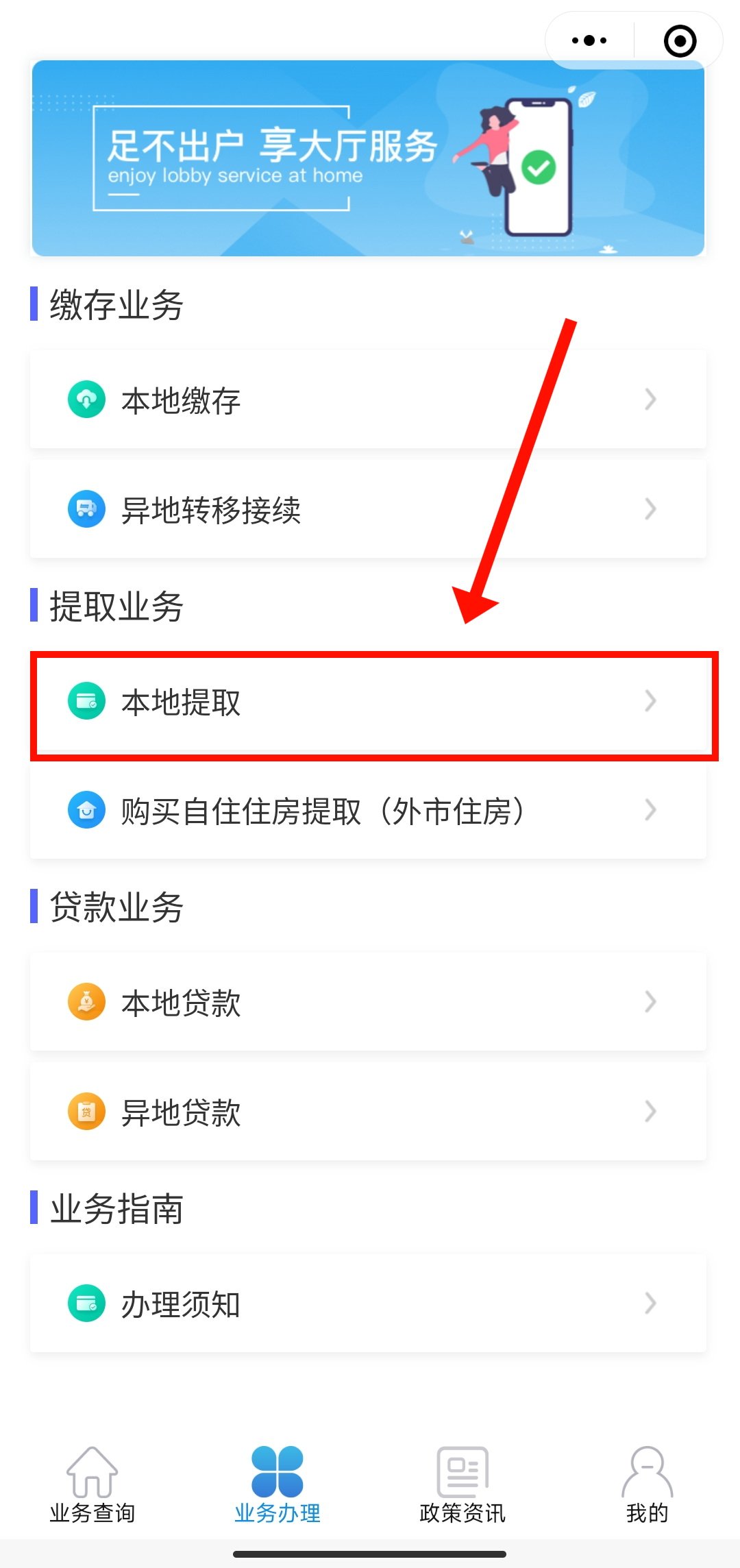Viewport: 740px width, 1568px height.
Task: Open 本地贷款 loan service
Action: tap(368, 1003)
